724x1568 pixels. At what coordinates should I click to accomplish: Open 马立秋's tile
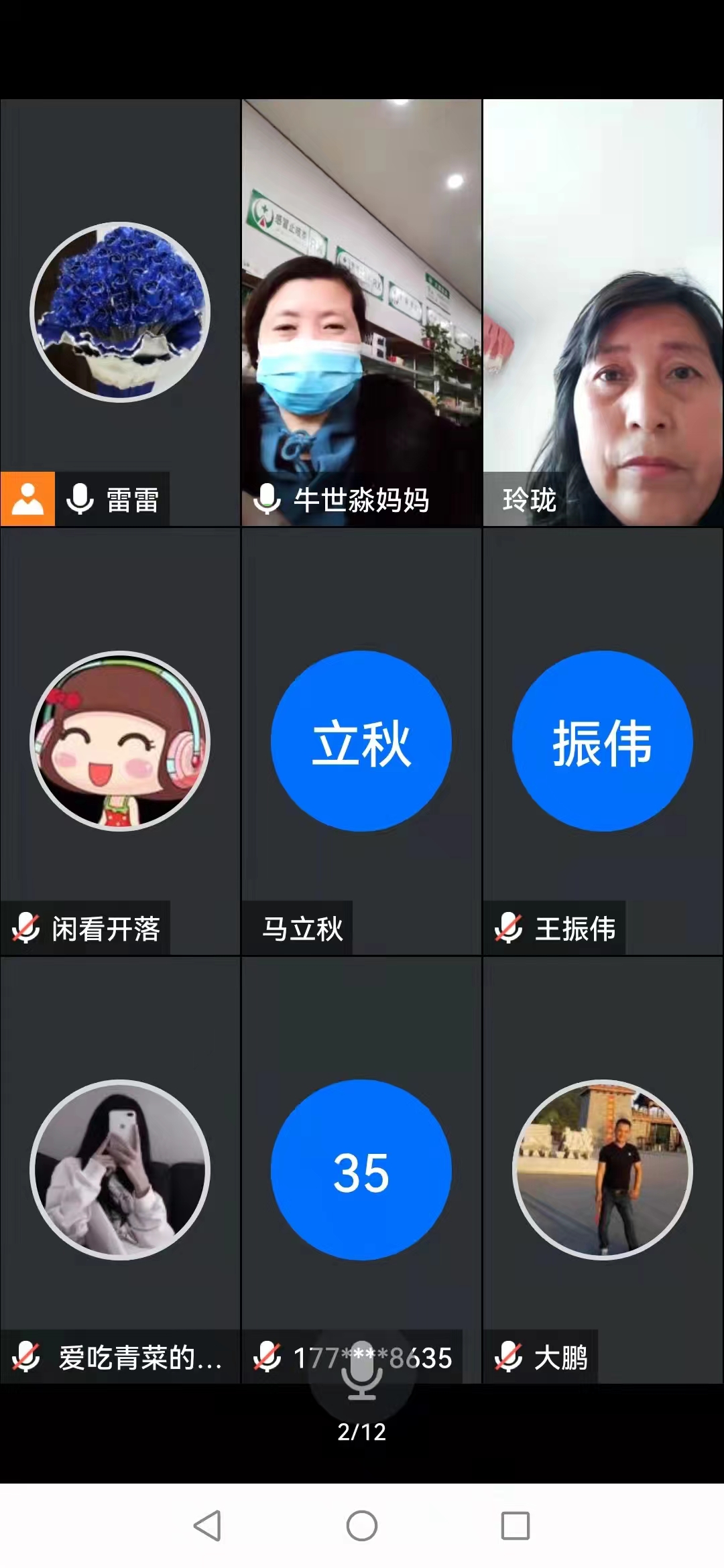[x=361, y=741]
